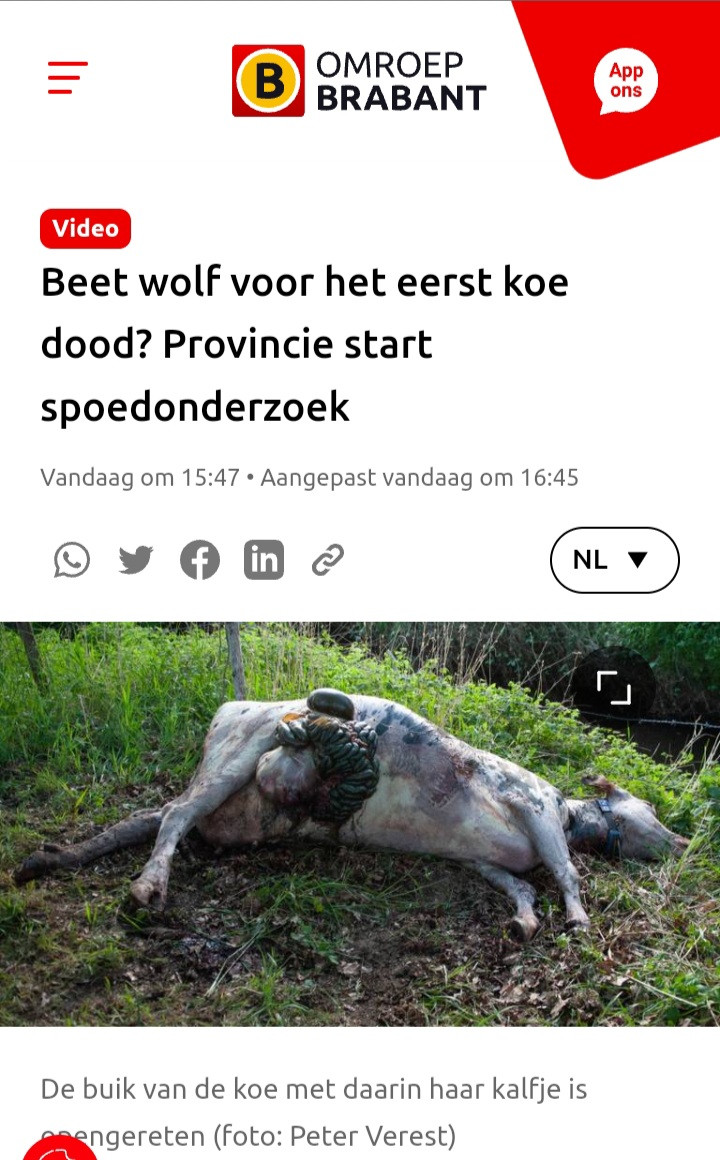720x1160 pixels.
Task: Open the Video tag
Action: [86, 229]
